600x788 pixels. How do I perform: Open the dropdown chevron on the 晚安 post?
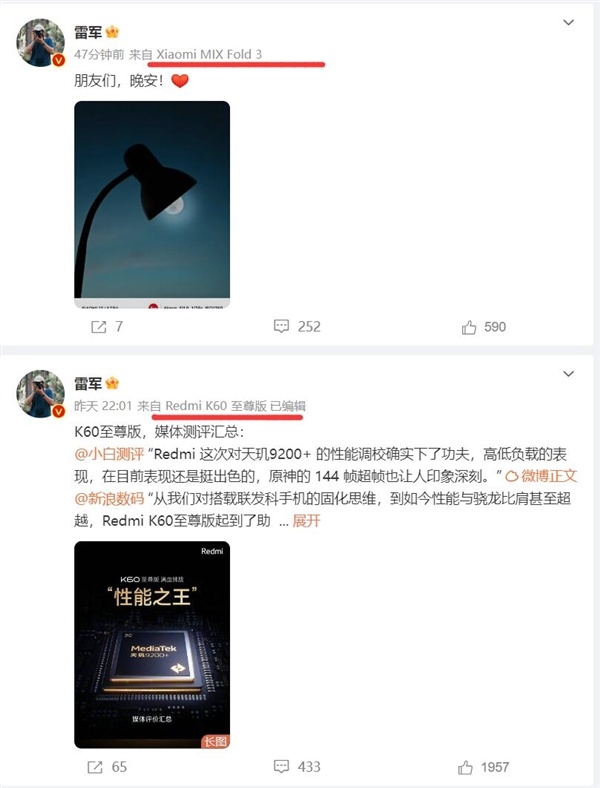(569, 21)
